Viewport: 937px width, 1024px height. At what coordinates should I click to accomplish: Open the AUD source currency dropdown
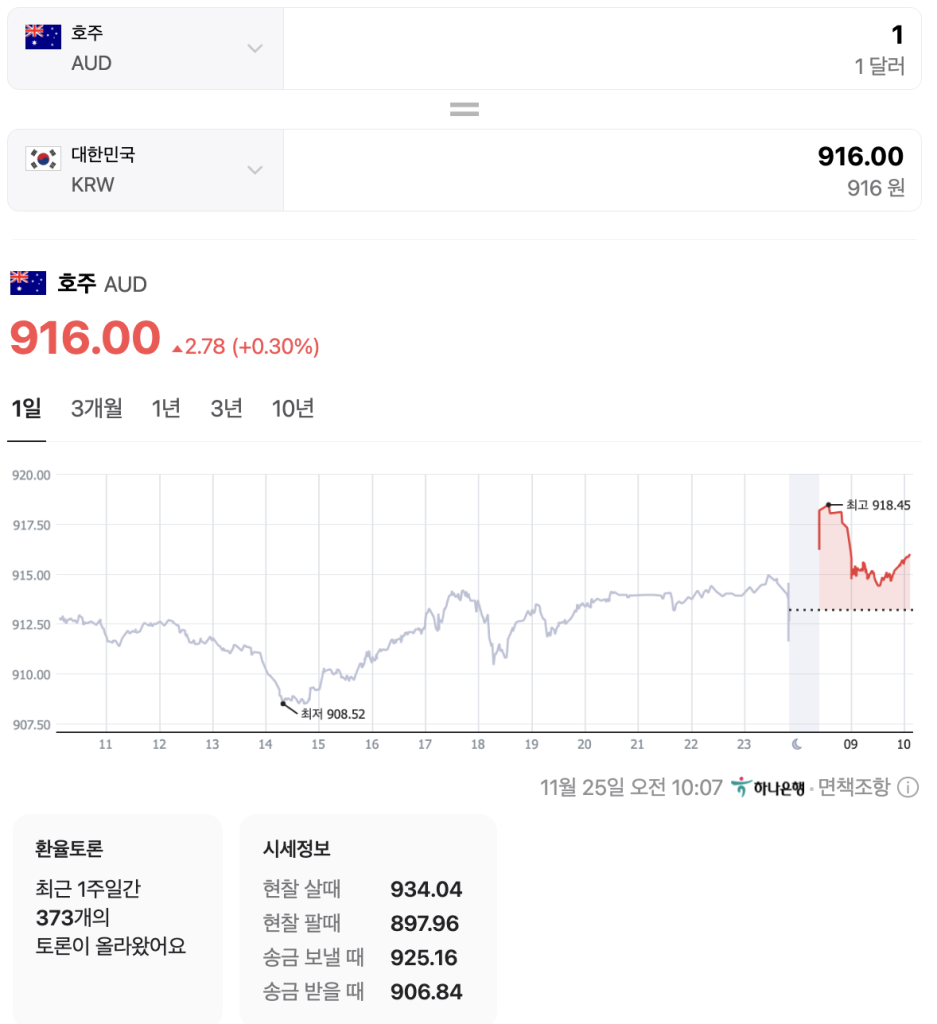[145, 48]
